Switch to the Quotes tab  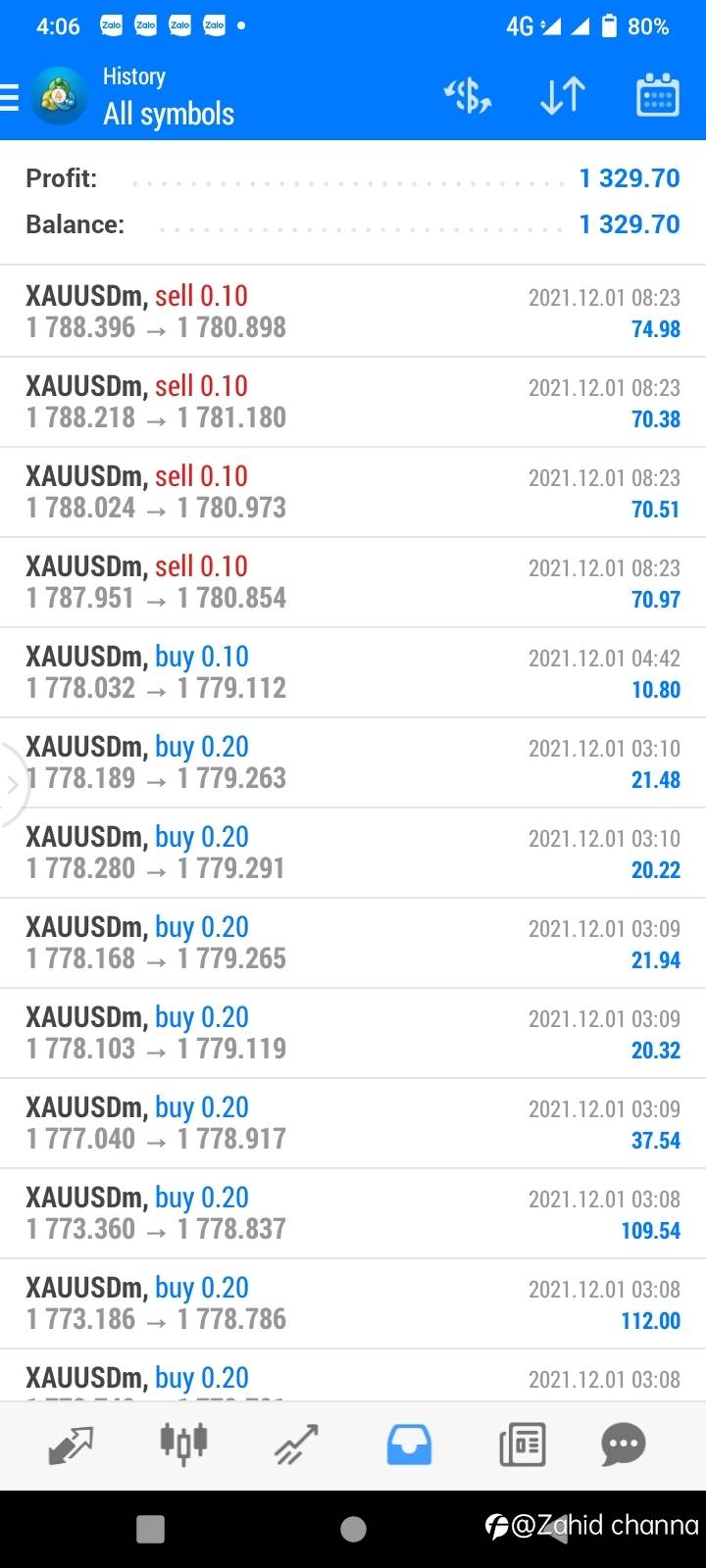[x=71, y=1445]
